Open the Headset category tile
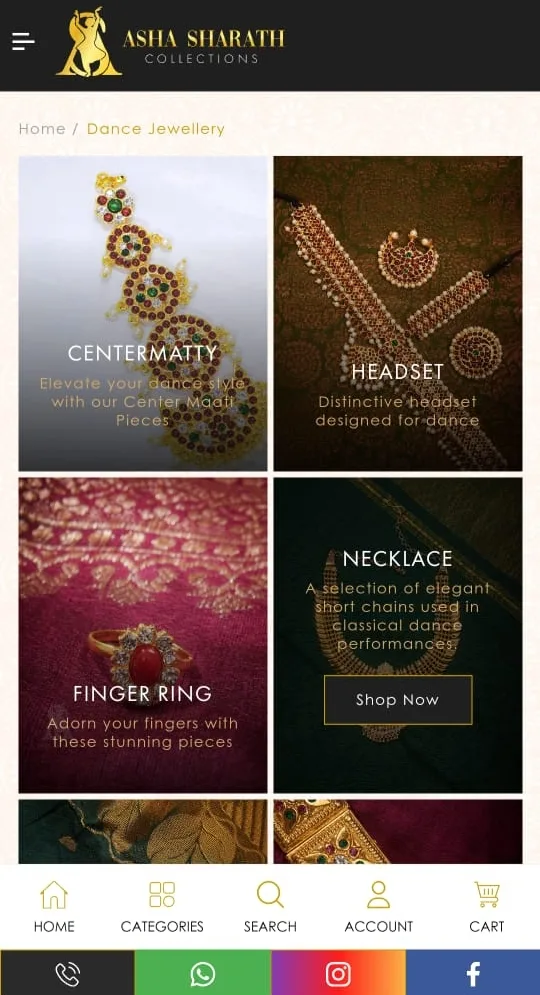This screenshot has width=540, height=995. pos(398,313)
